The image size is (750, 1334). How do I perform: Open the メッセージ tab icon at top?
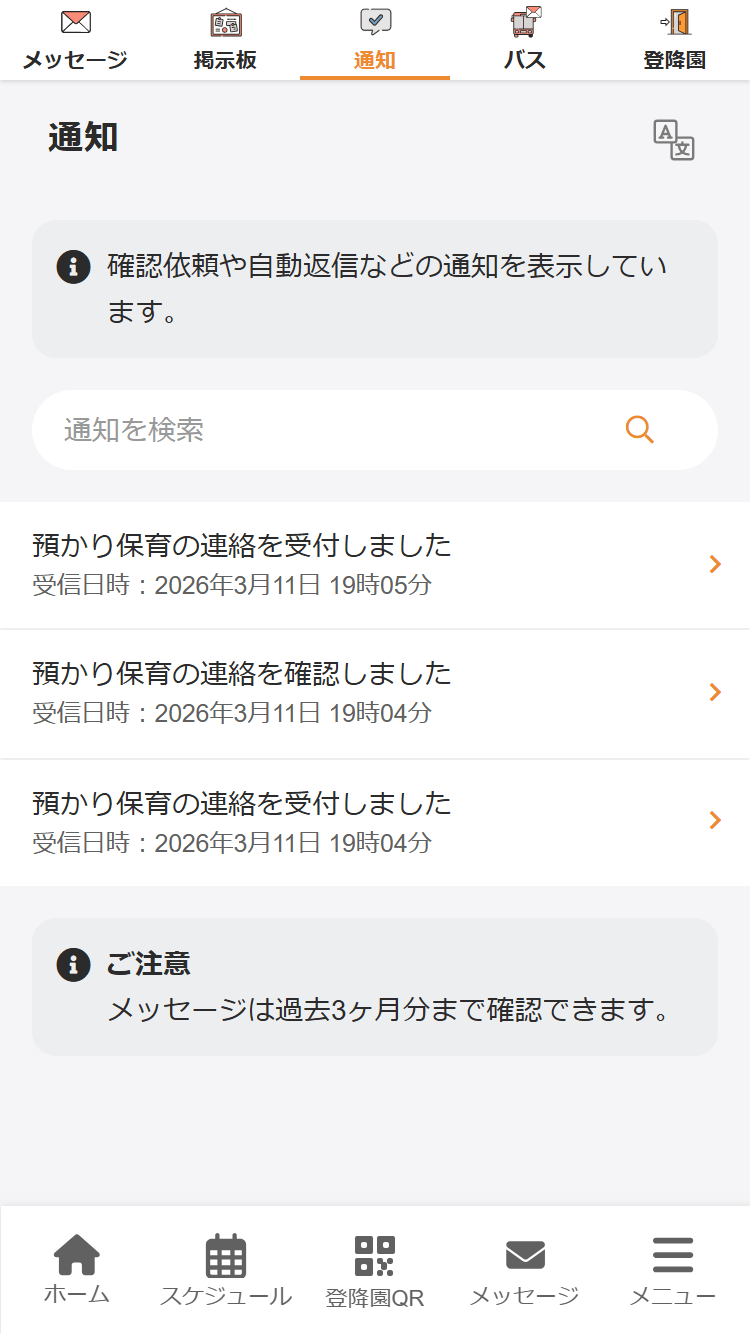75,22
